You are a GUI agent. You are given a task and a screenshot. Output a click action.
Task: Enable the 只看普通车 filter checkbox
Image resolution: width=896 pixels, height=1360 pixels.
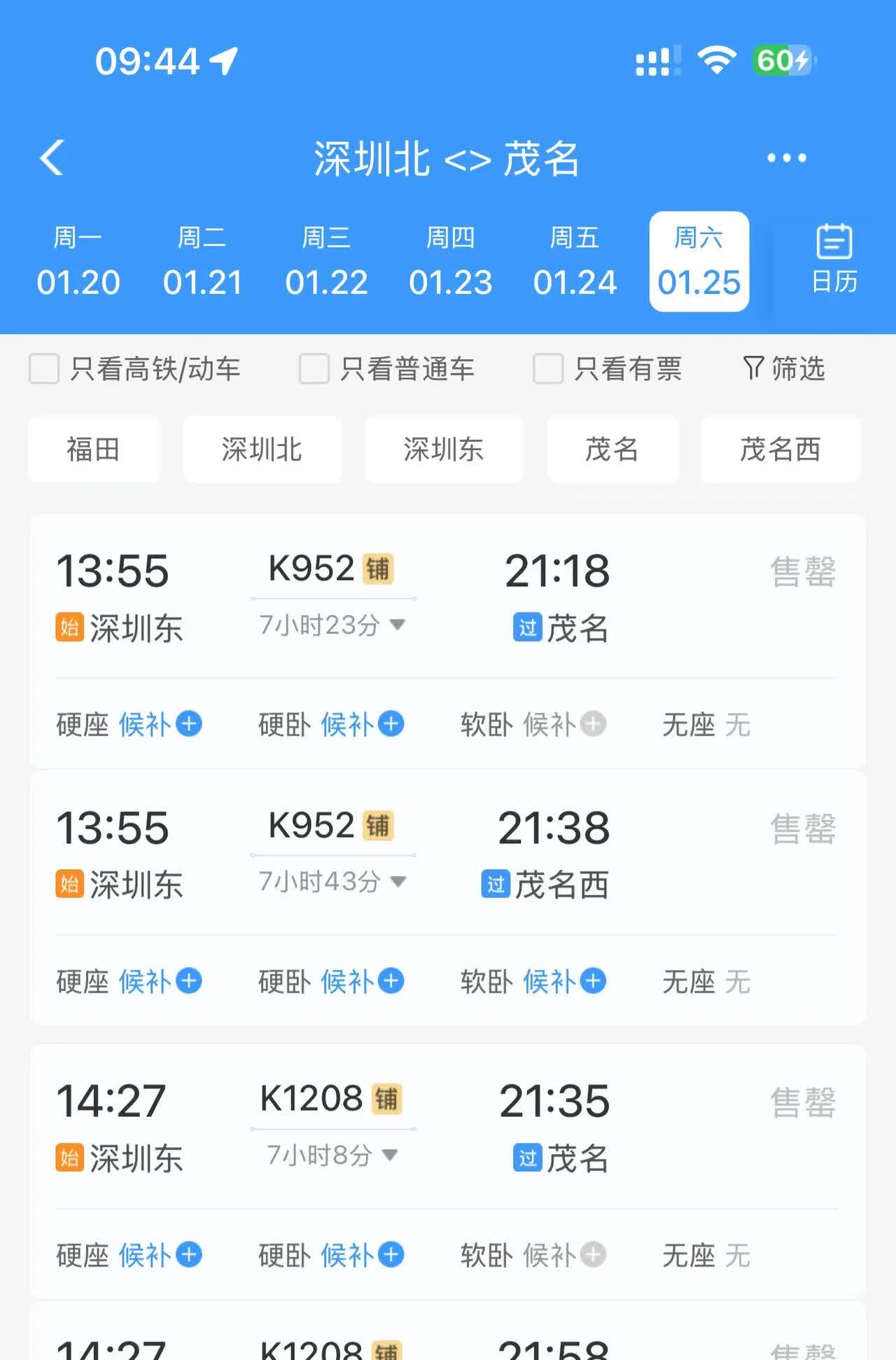click(x=314, y=369)
